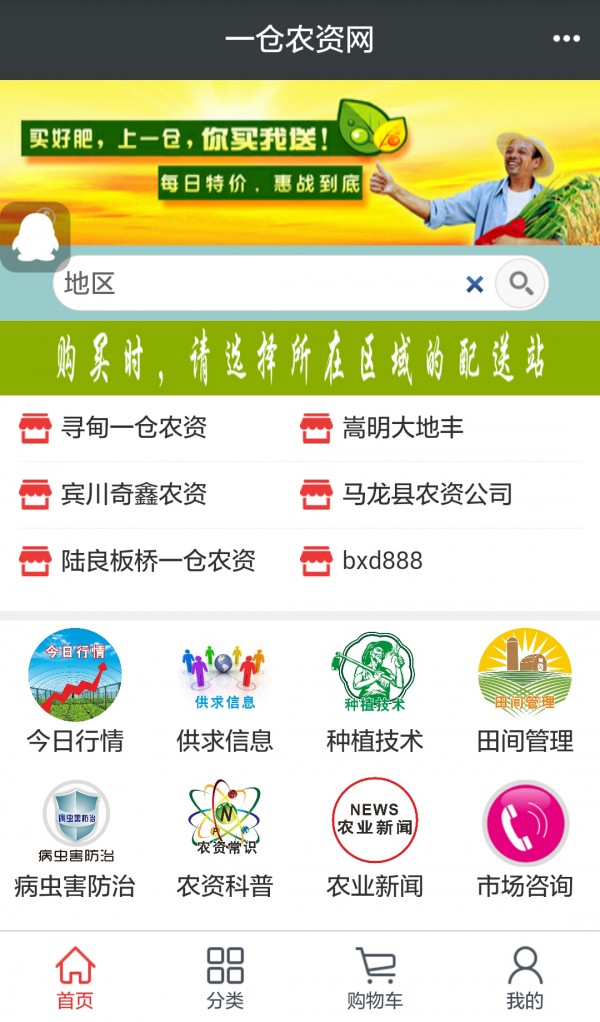
Task: Tap the magnifier search button
Action: (521, 284)
